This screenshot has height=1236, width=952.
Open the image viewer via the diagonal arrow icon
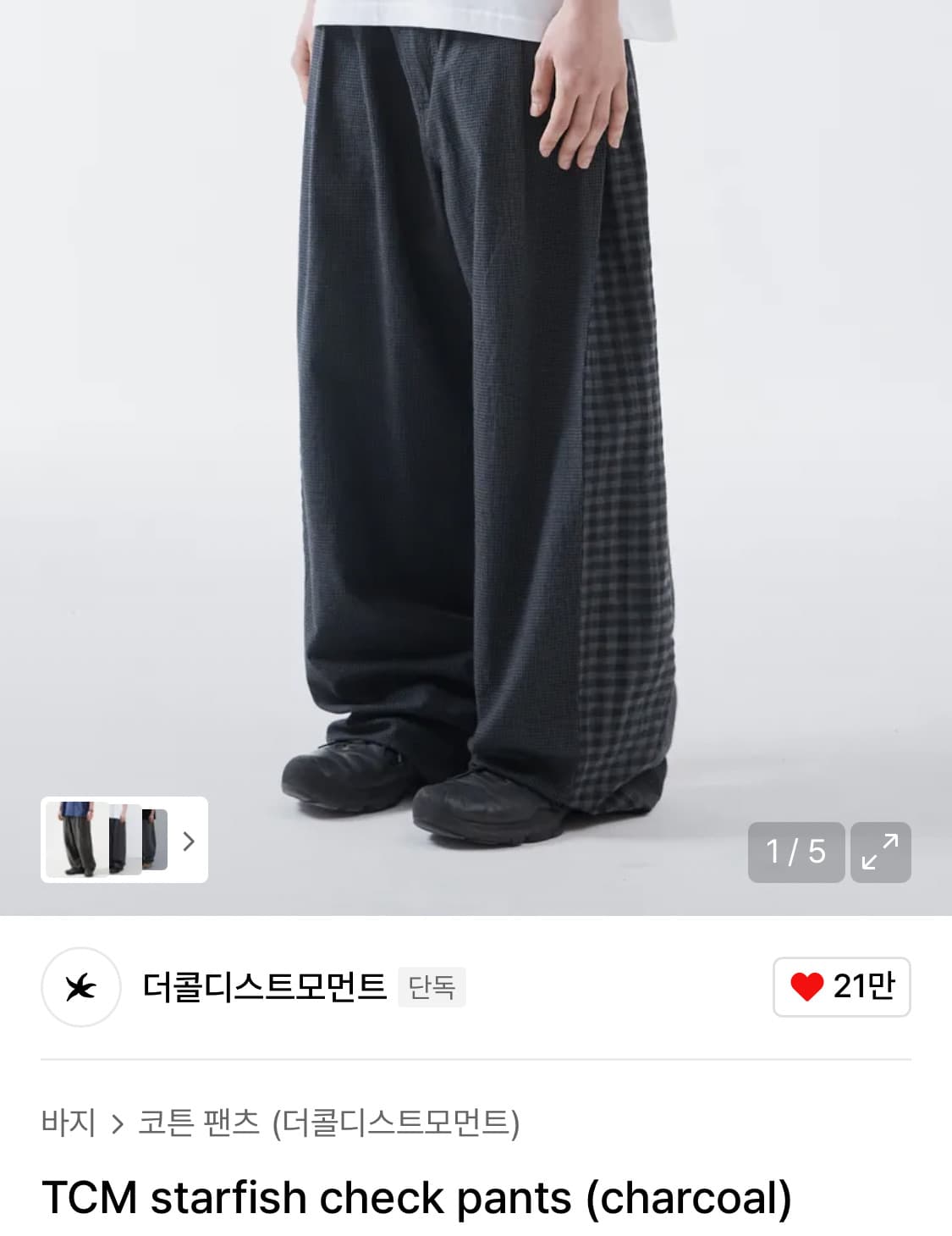click(883, 853)
